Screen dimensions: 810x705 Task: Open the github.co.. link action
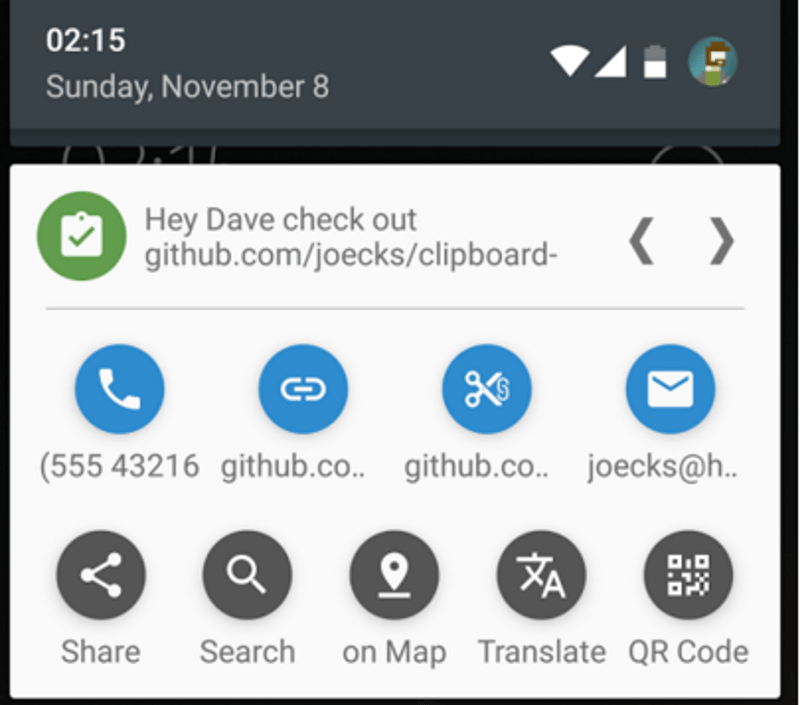coord(303,389)
